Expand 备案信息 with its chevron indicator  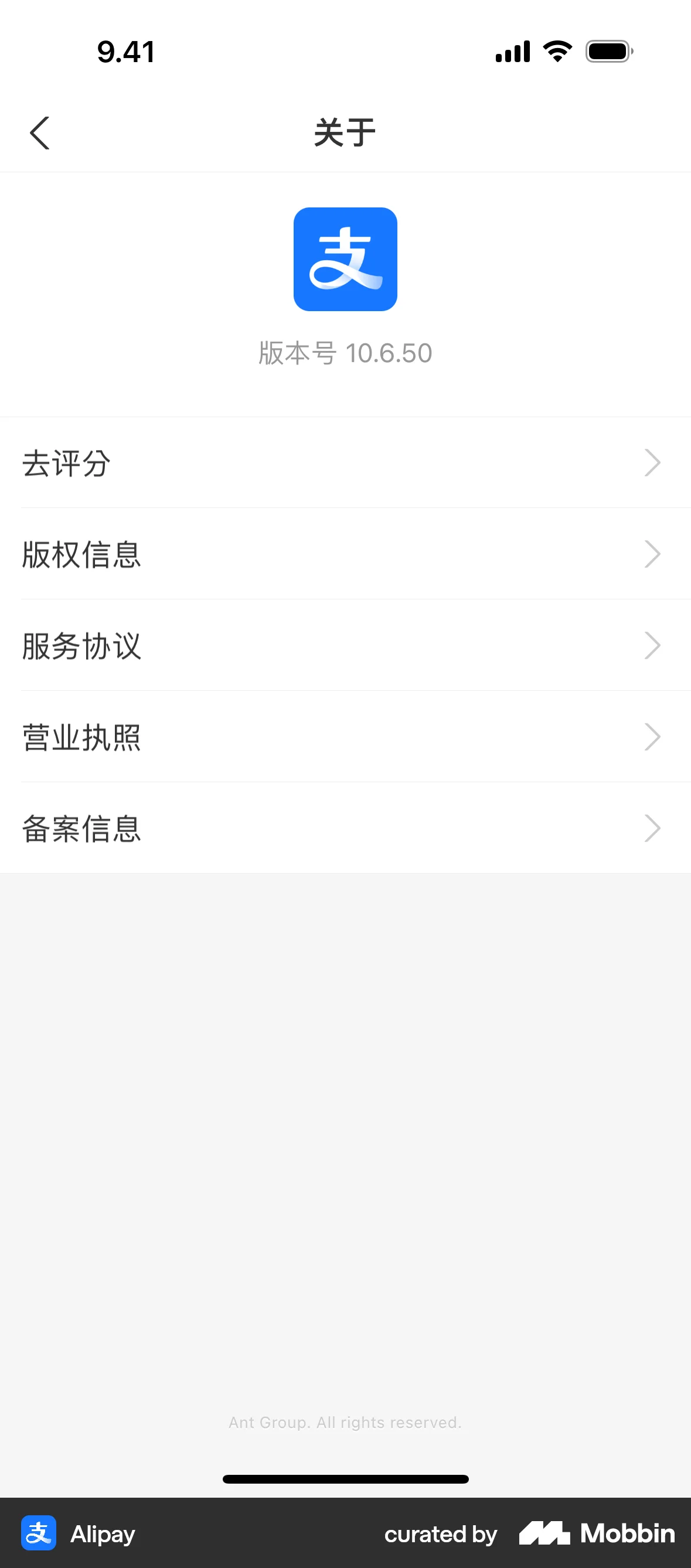653,828
